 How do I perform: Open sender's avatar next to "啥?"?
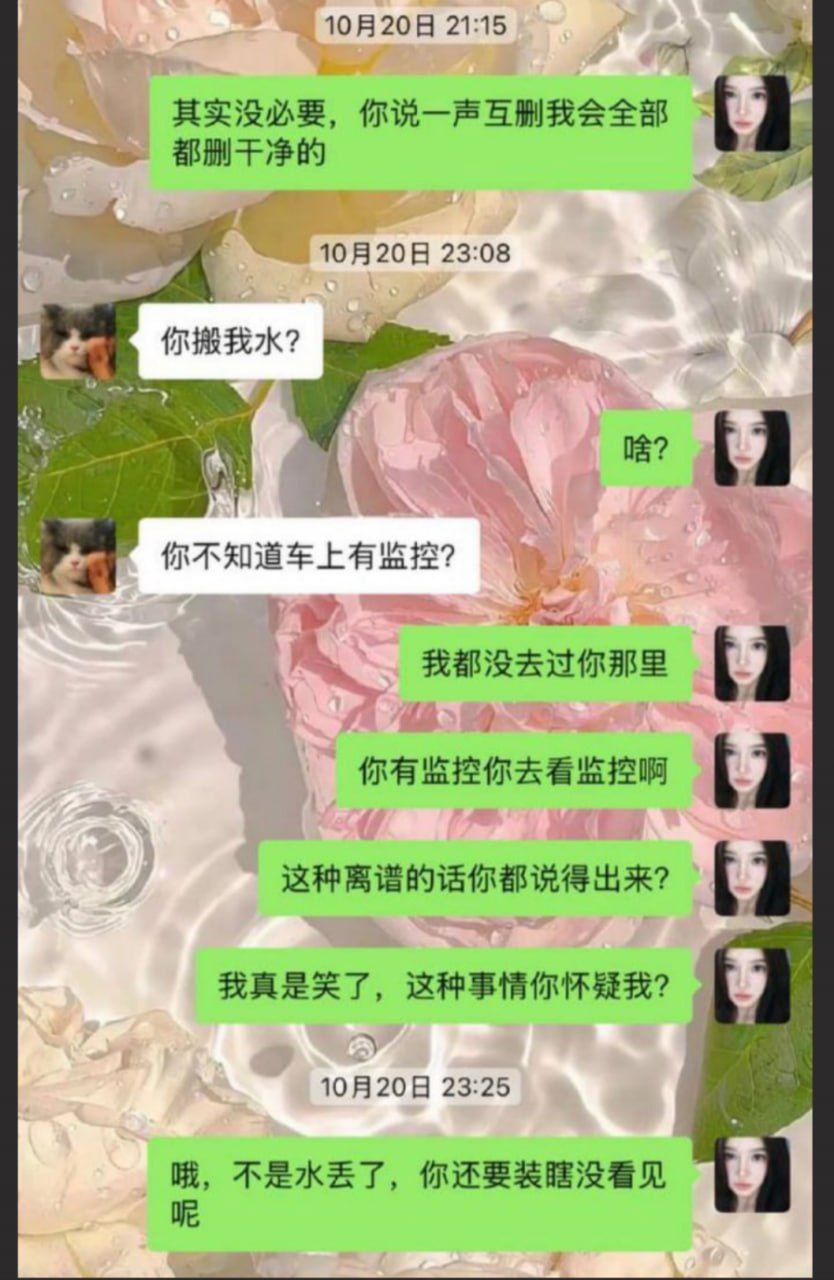752,448
